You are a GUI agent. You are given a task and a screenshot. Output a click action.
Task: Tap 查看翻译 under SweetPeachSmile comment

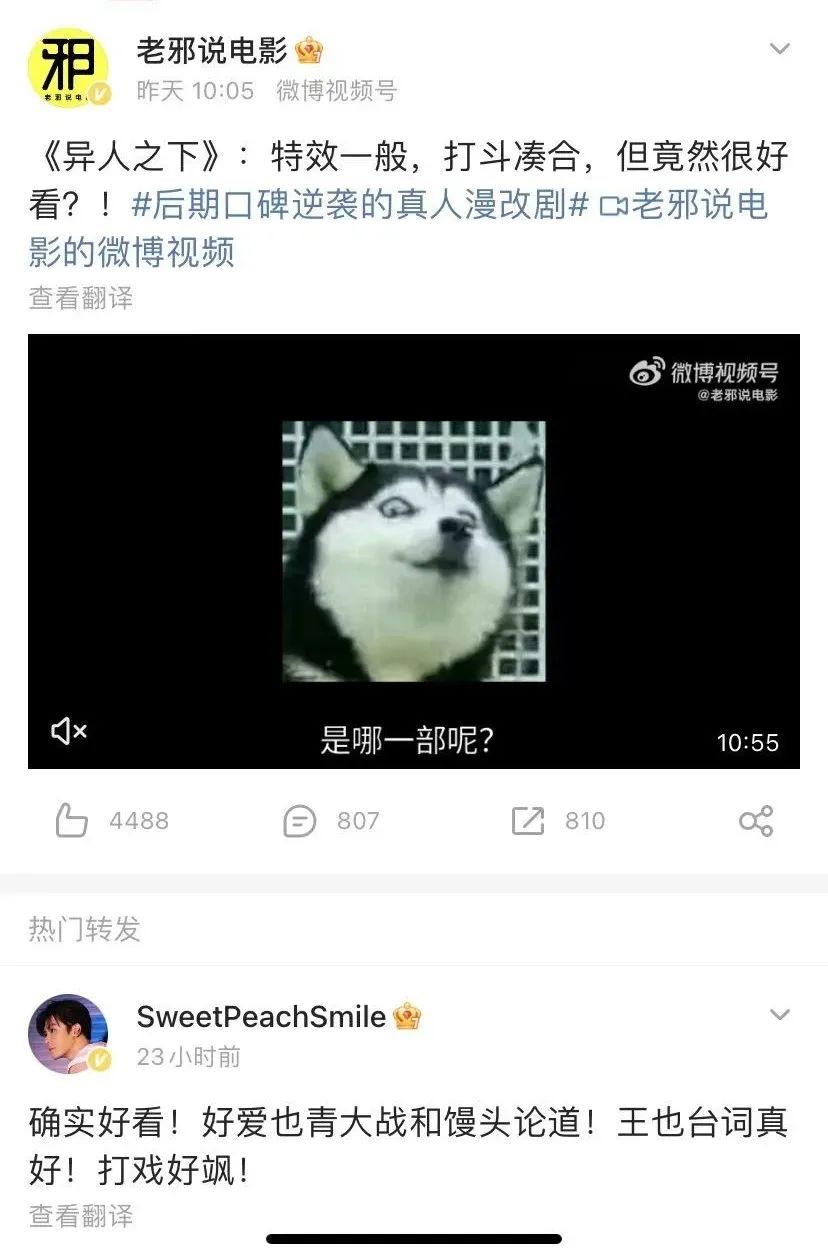coord(80,1216)
